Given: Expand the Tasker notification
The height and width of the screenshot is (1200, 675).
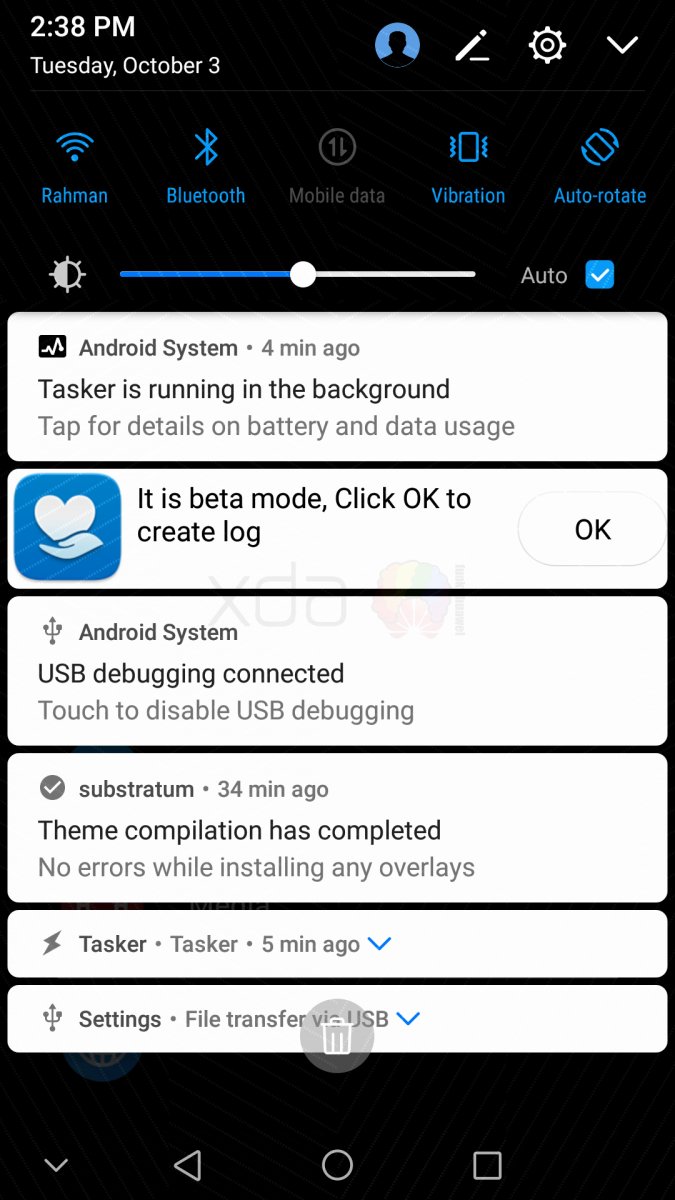Looking at the screenshot, I should pos(379,944).
